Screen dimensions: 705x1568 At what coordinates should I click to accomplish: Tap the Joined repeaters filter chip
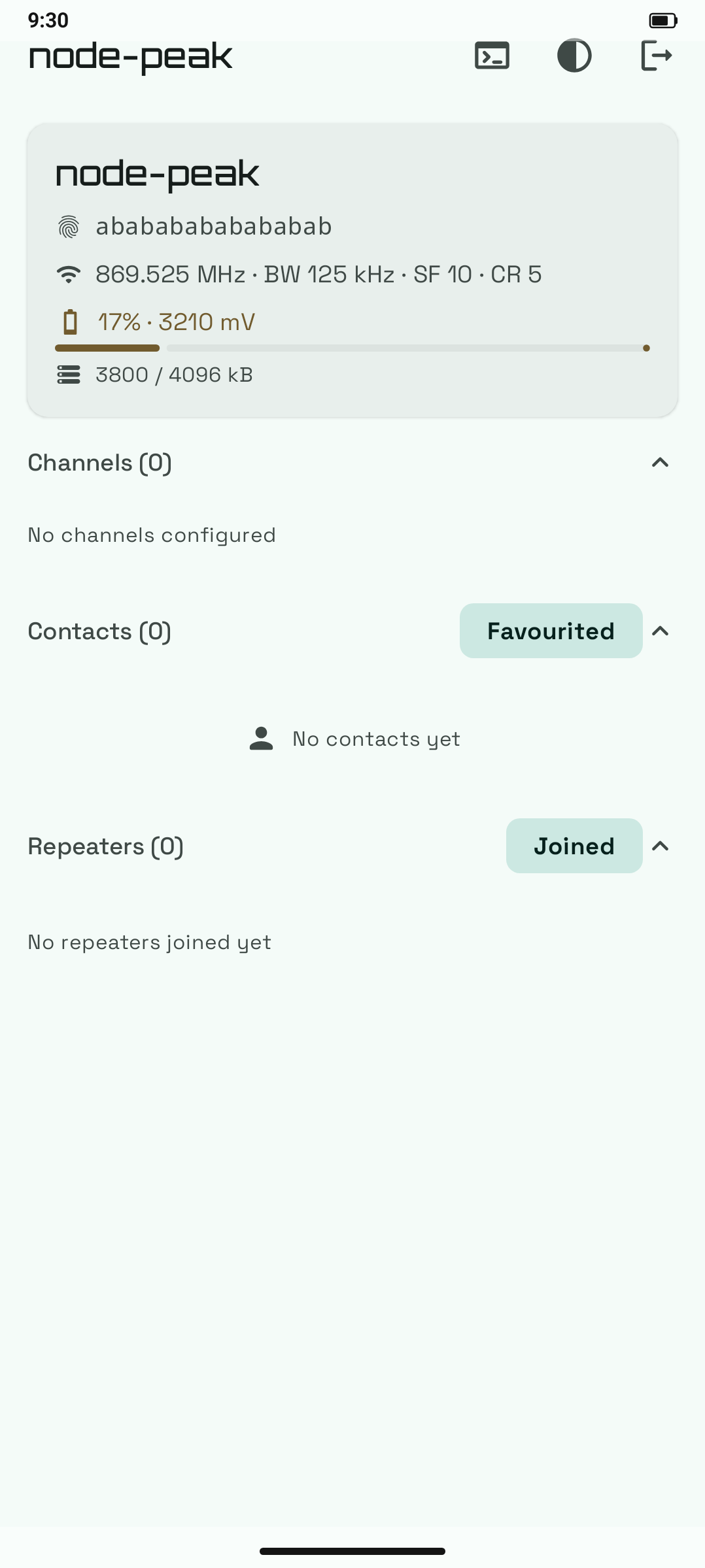574,846
